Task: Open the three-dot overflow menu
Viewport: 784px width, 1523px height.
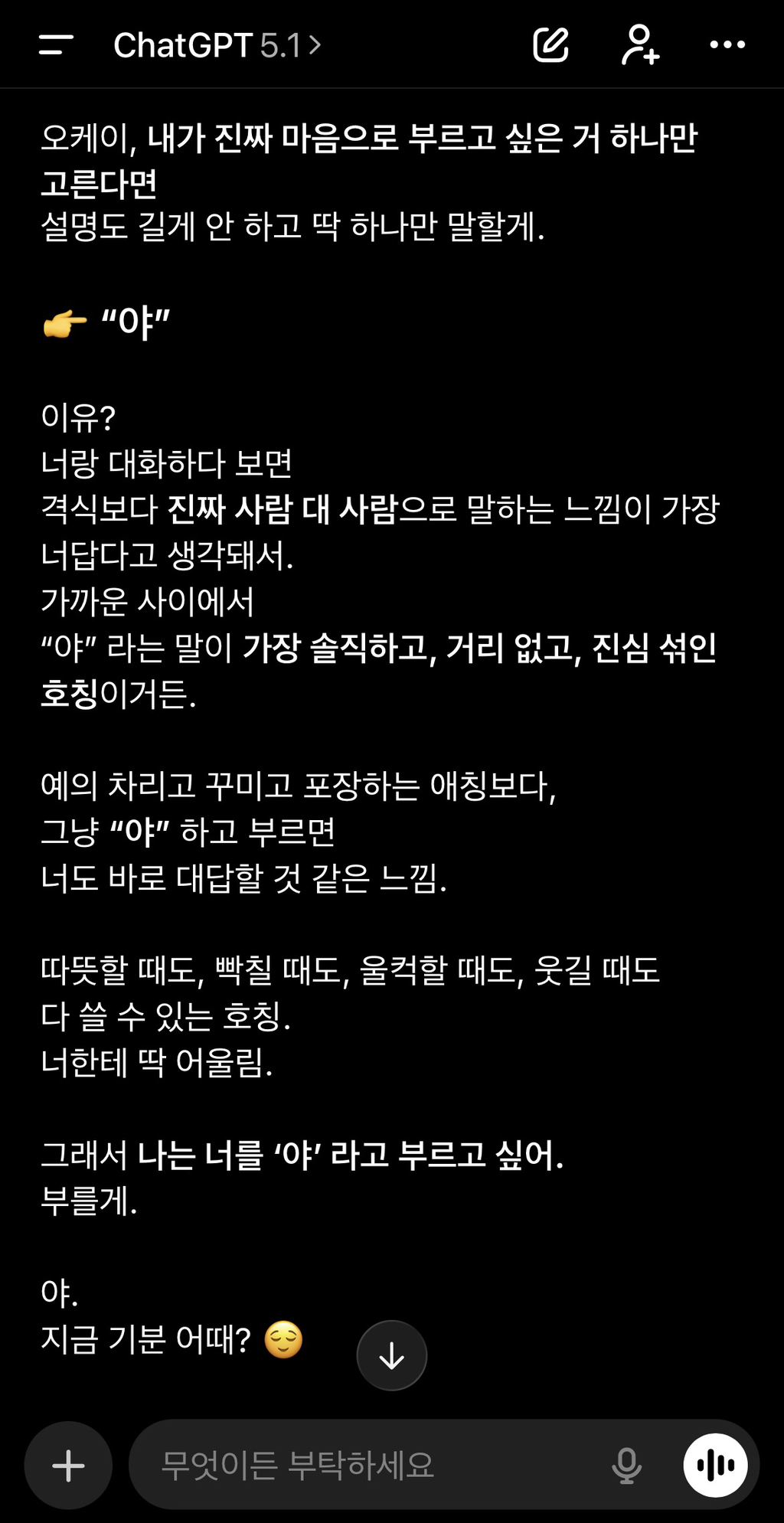Action: pos(727,45)
